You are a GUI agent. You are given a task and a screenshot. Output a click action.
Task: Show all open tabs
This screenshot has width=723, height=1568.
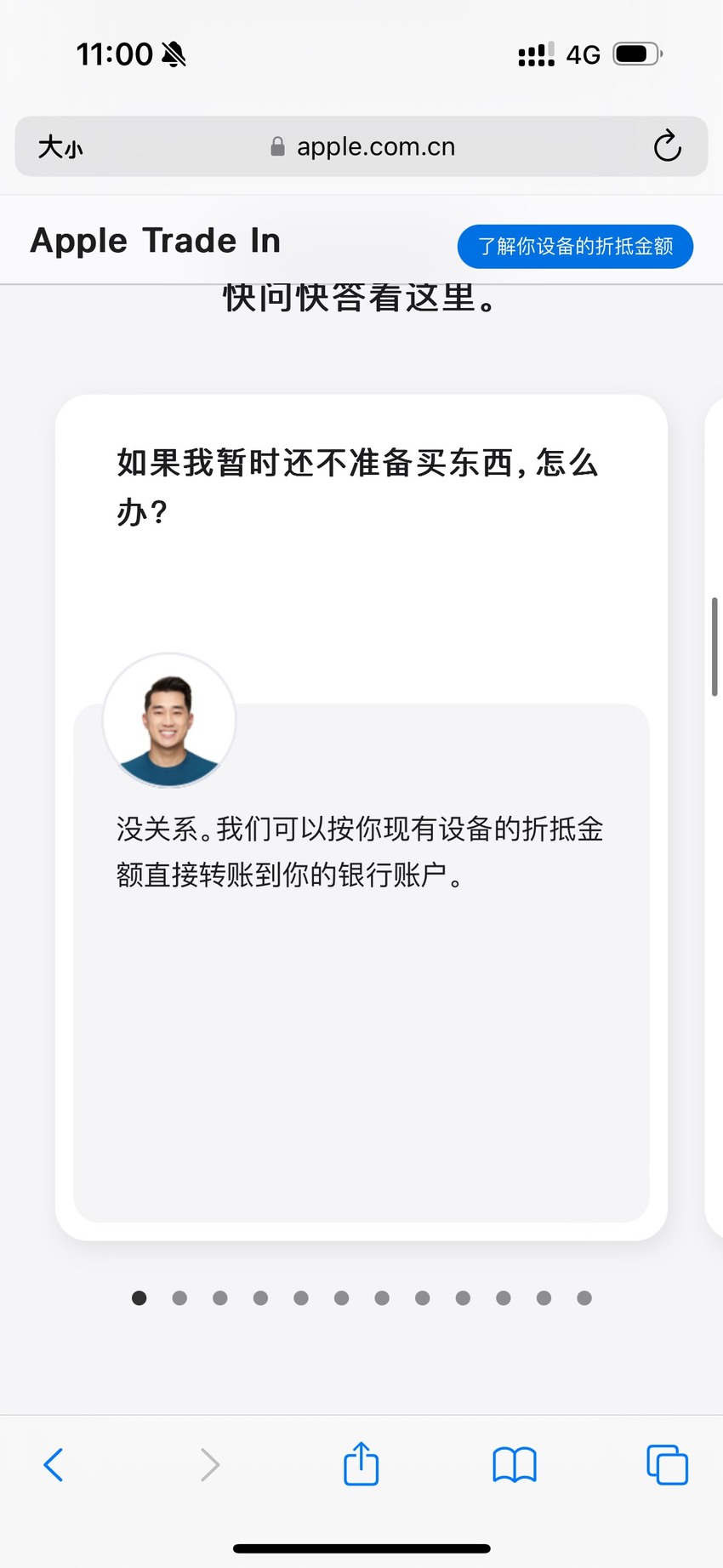668,1464
